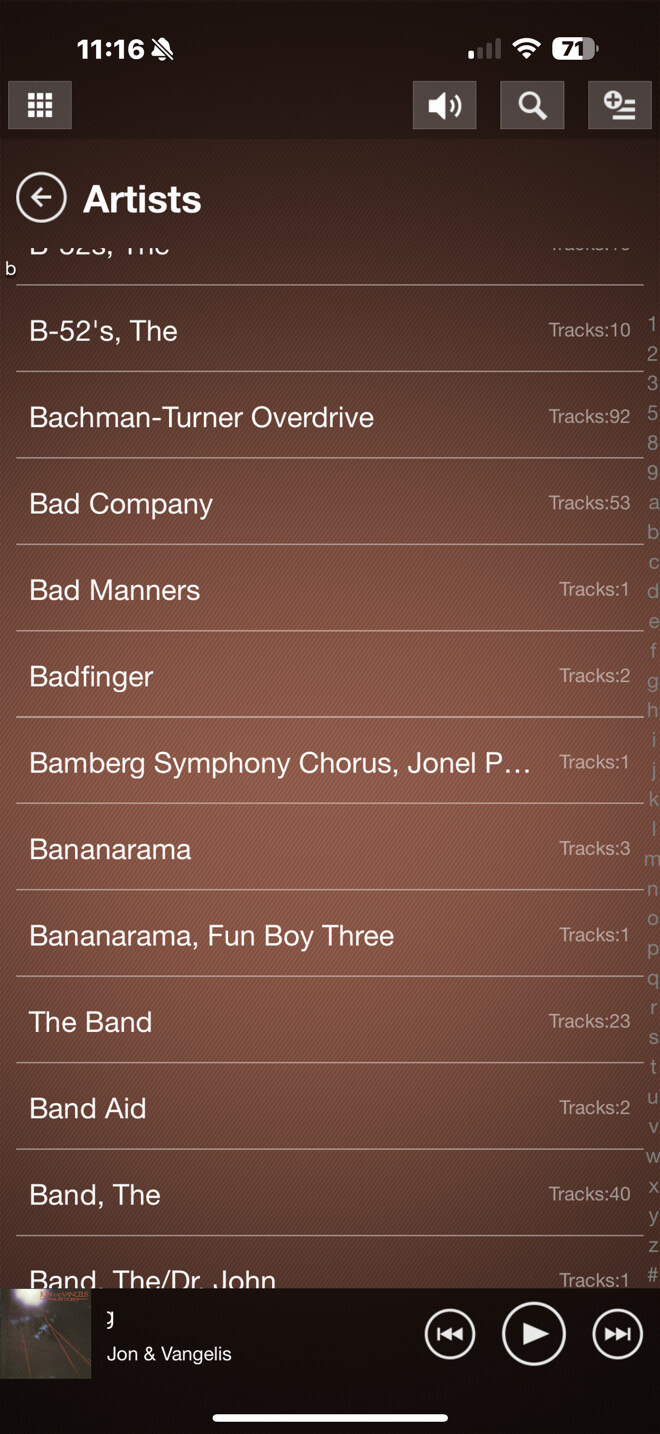Open Bamberg Symphony Chorus artist row
The width and height of the screenshot is (660, 1434).
330,761
